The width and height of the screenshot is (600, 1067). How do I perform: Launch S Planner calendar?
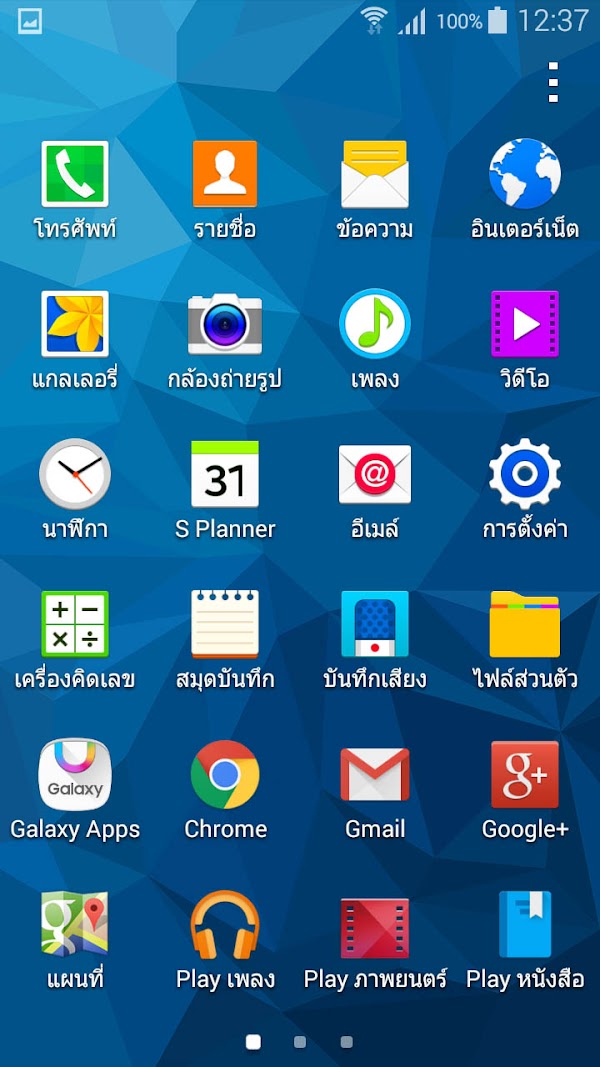[225, 474]
